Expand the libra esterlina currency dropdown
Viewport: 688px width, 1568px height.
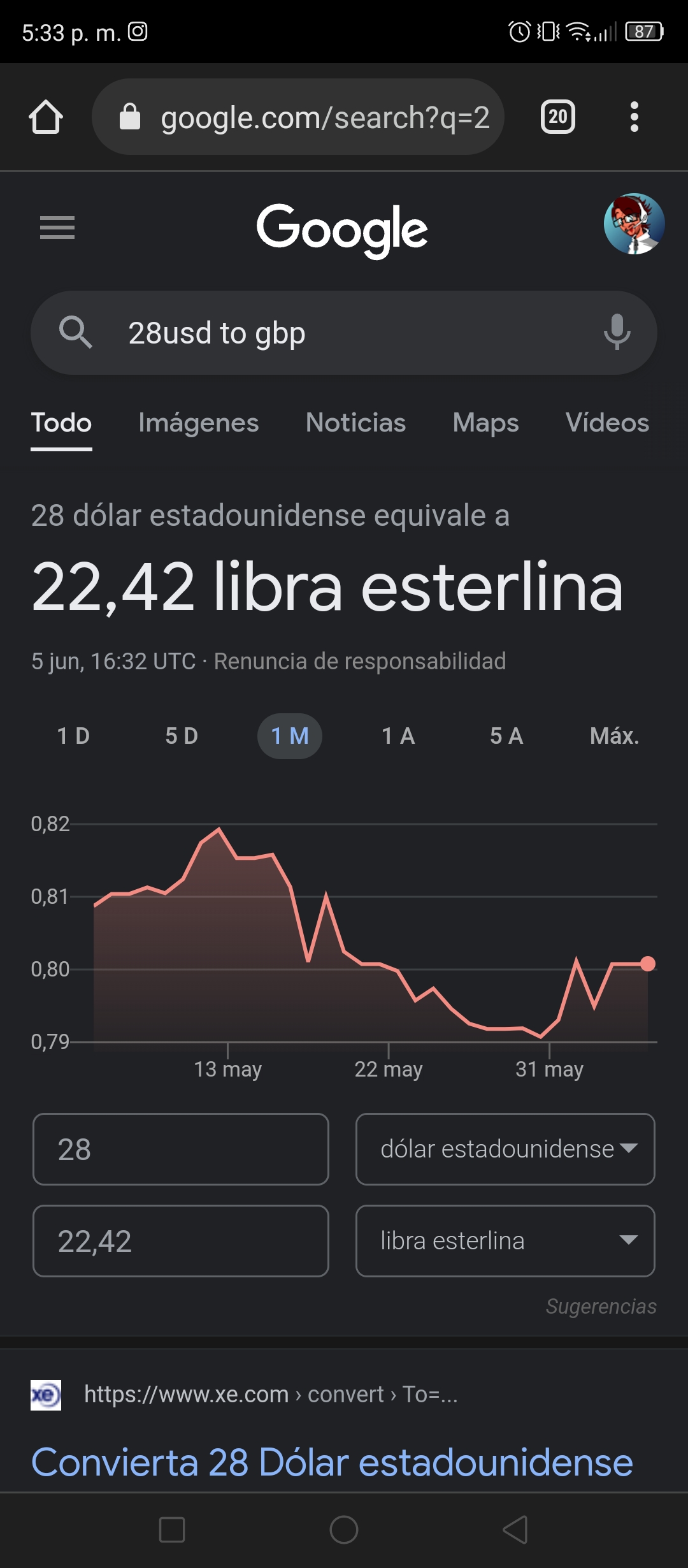pyautogui.click(x=505, y=1241)
